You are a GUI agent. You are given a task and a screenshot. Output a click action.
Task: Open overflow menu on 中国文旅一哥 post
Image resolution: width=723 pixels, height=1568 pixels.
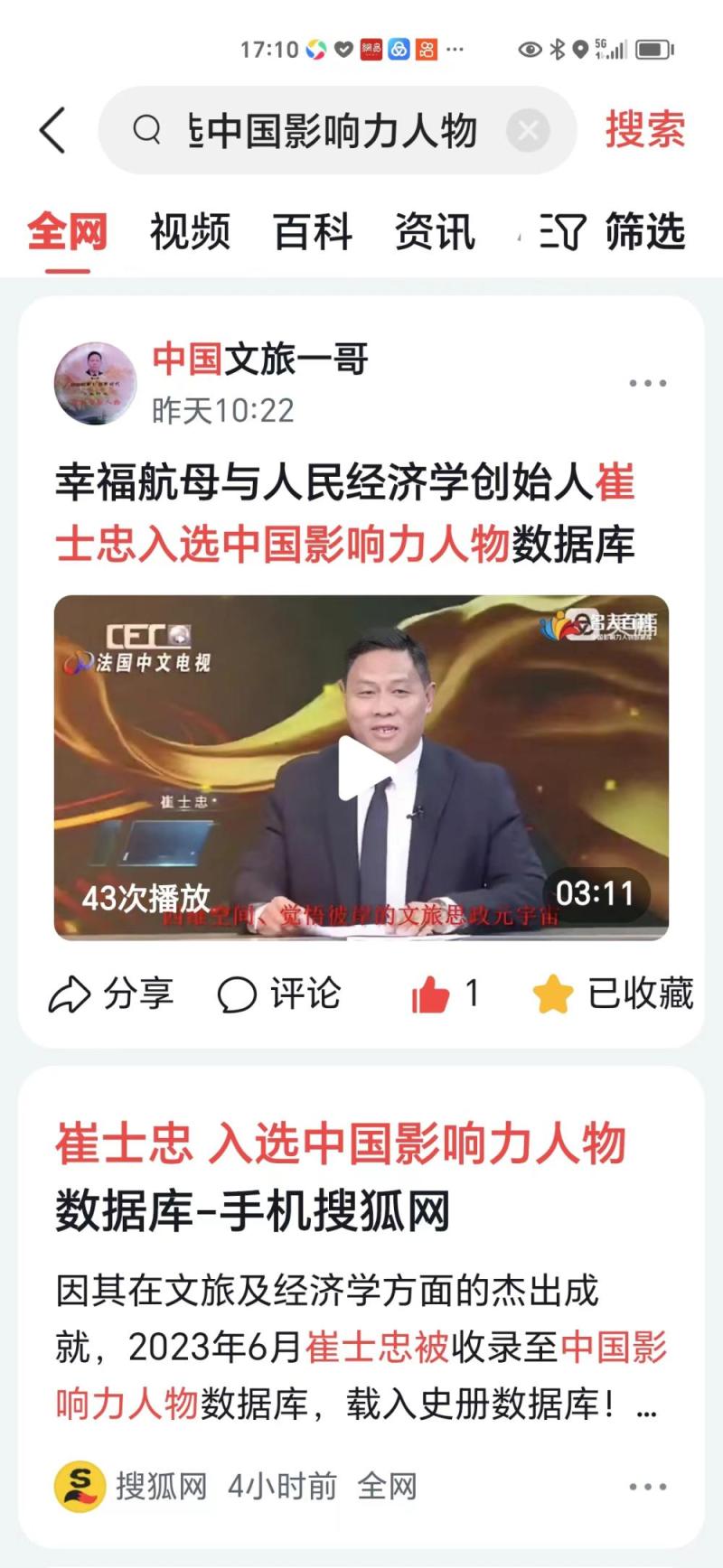point(647,383)
